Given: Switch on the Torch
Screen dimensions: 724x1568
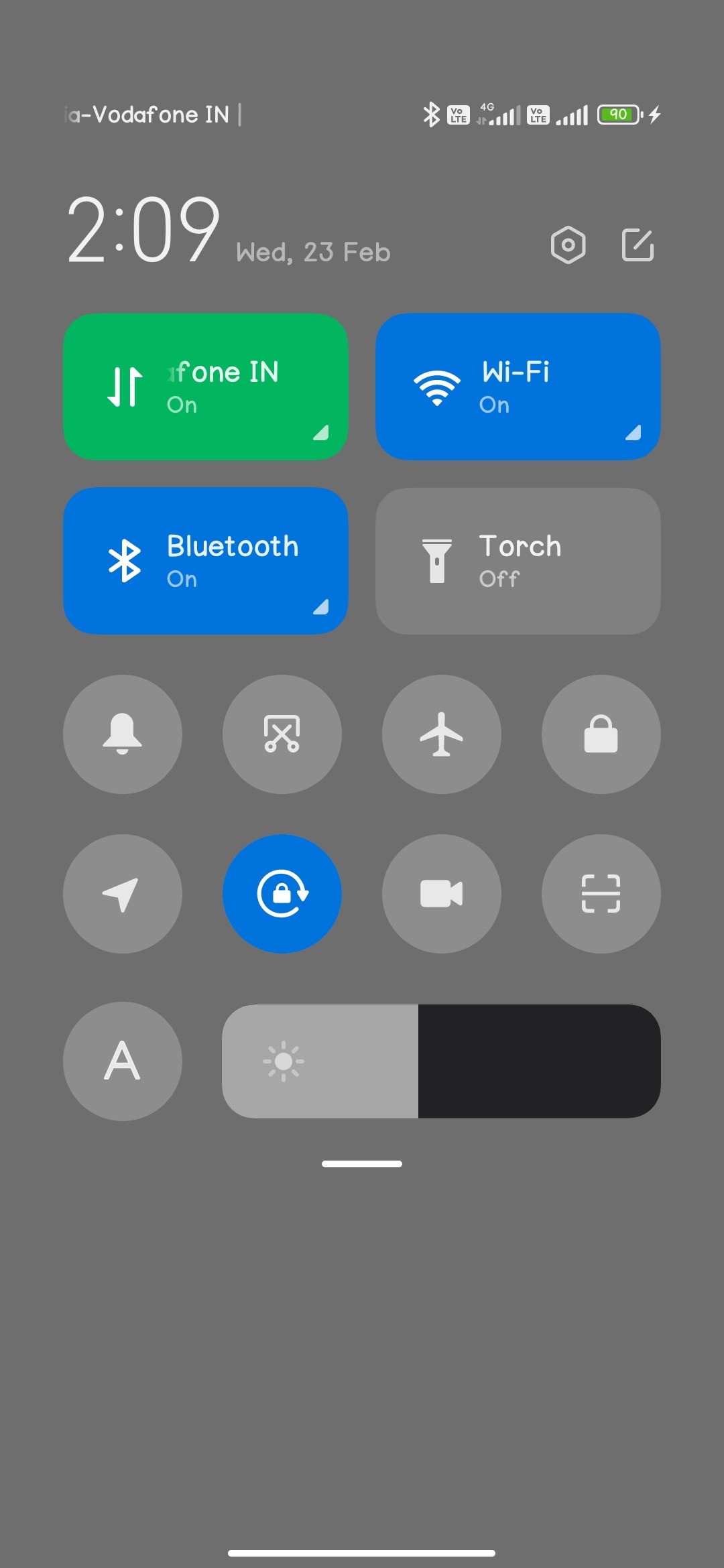Looking at the screenshot, I should (x=518, y=561).
